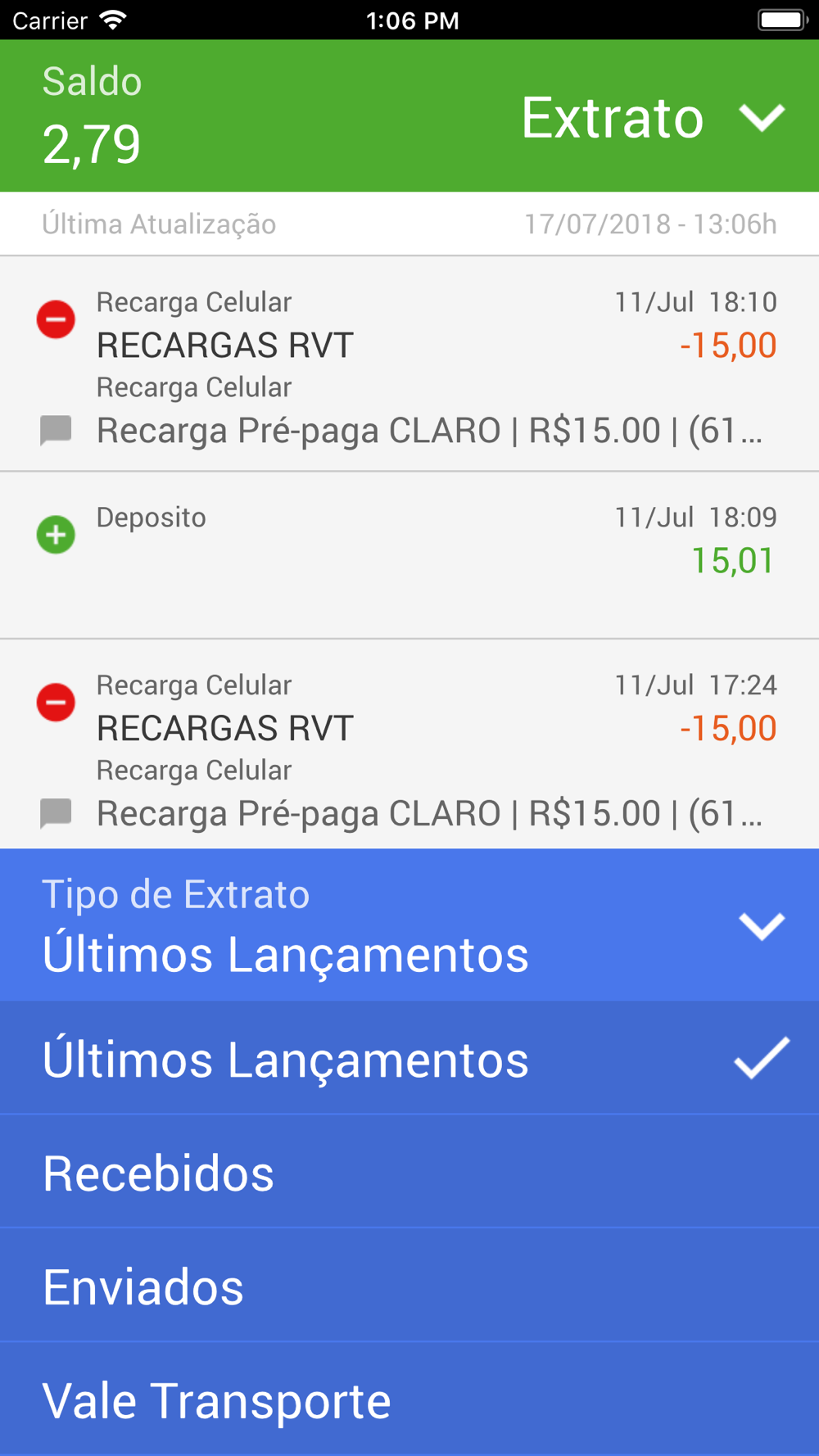
Task: Collapse the Tipo de Extrato selector
Action: coord(762,926)
